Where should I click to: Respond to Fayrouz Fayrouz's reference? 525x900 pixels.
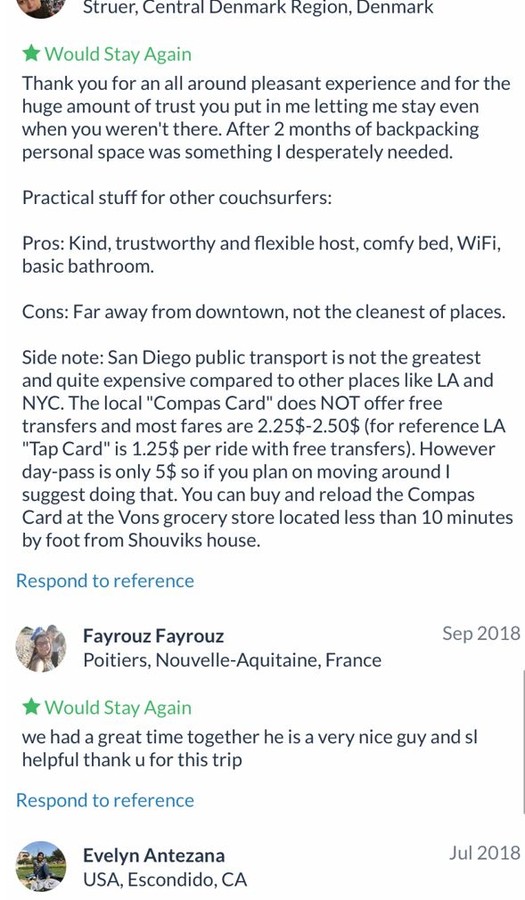pyautogui.click(x=105, y=800)
